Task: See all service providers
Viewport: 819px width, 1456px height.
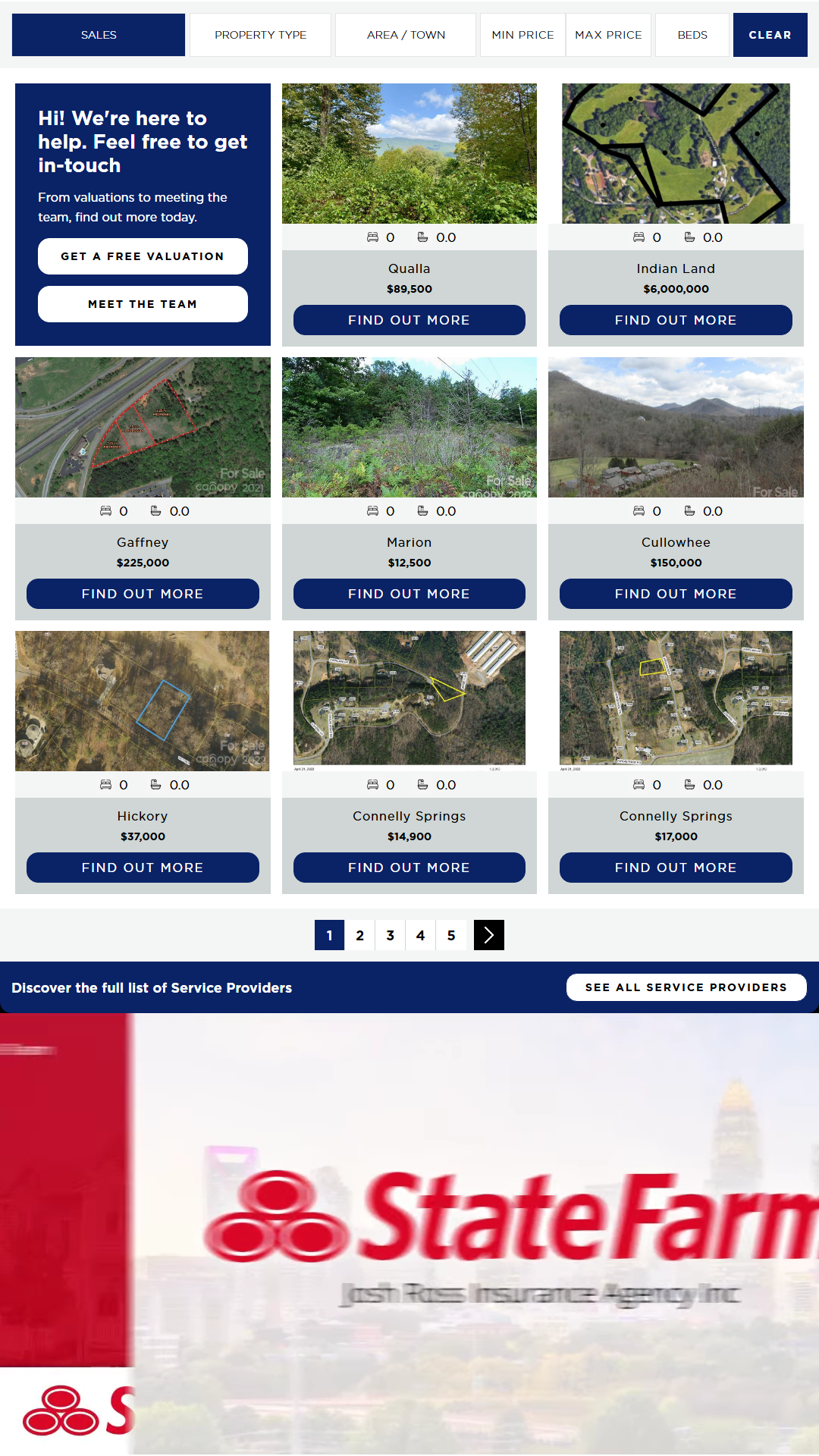Action: 686,987
